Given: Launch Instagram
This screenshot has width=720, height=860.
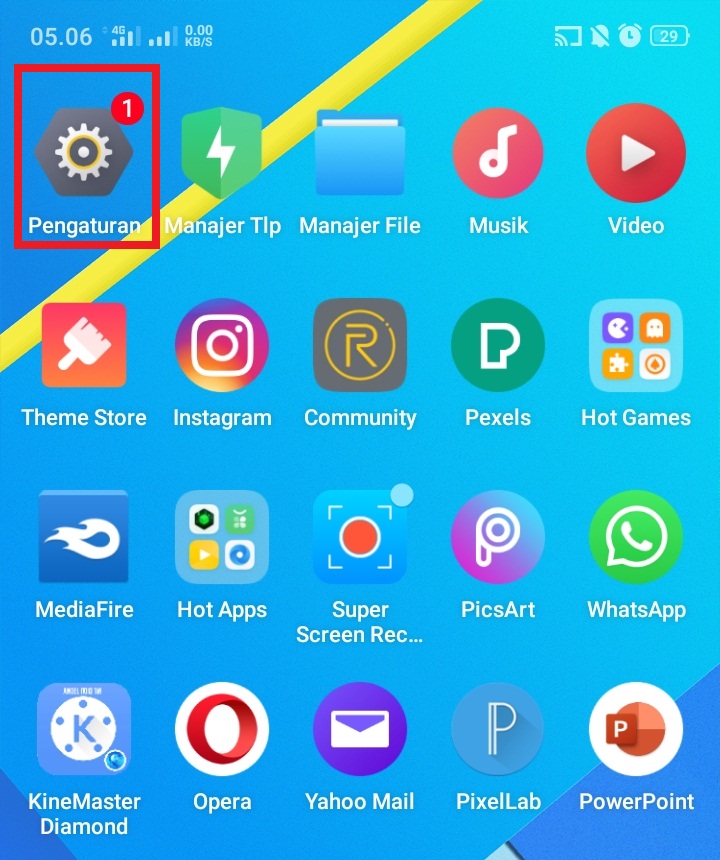Looking at the screenshot, I should [222, 345].
